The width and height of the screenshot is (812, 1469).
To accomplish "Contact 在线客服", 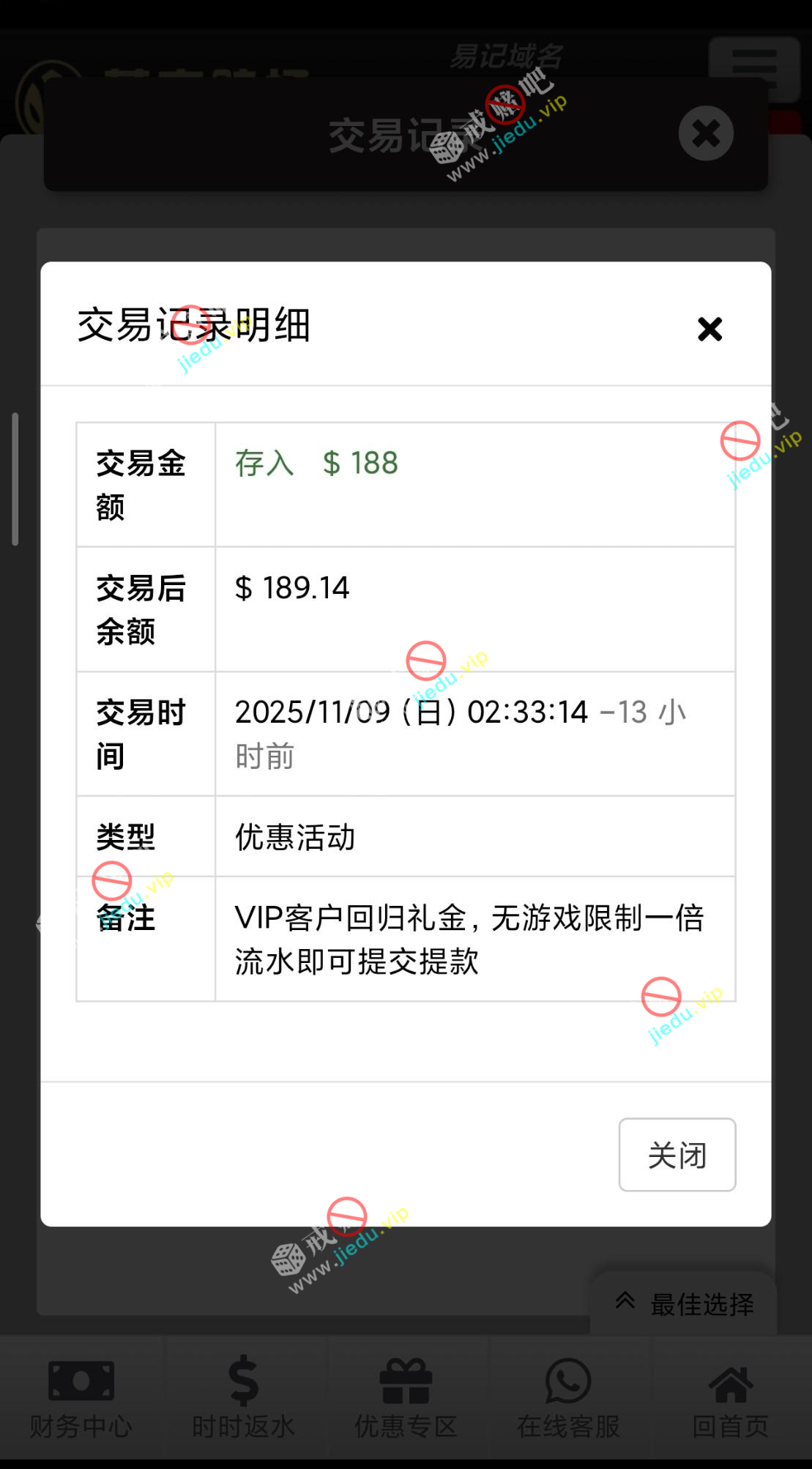I will 568,1398.
